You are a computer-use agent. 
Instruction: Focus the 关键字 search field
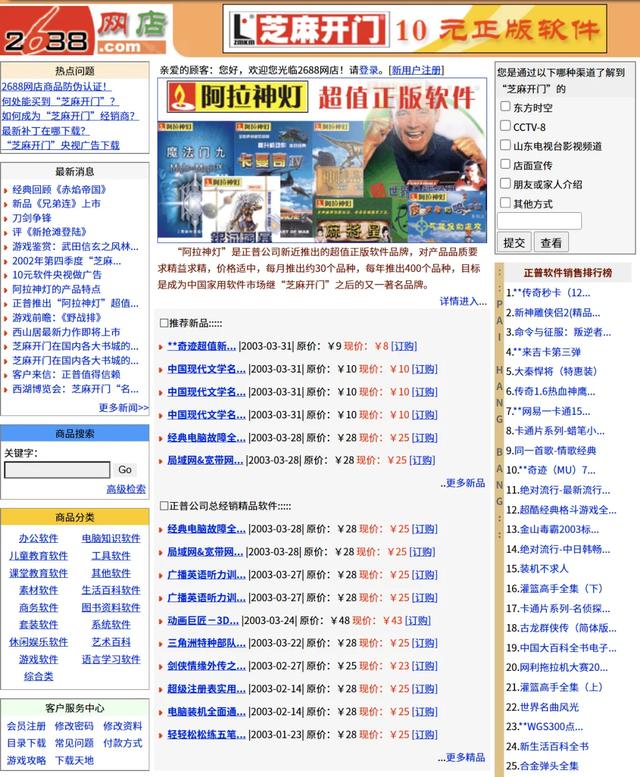43,469
